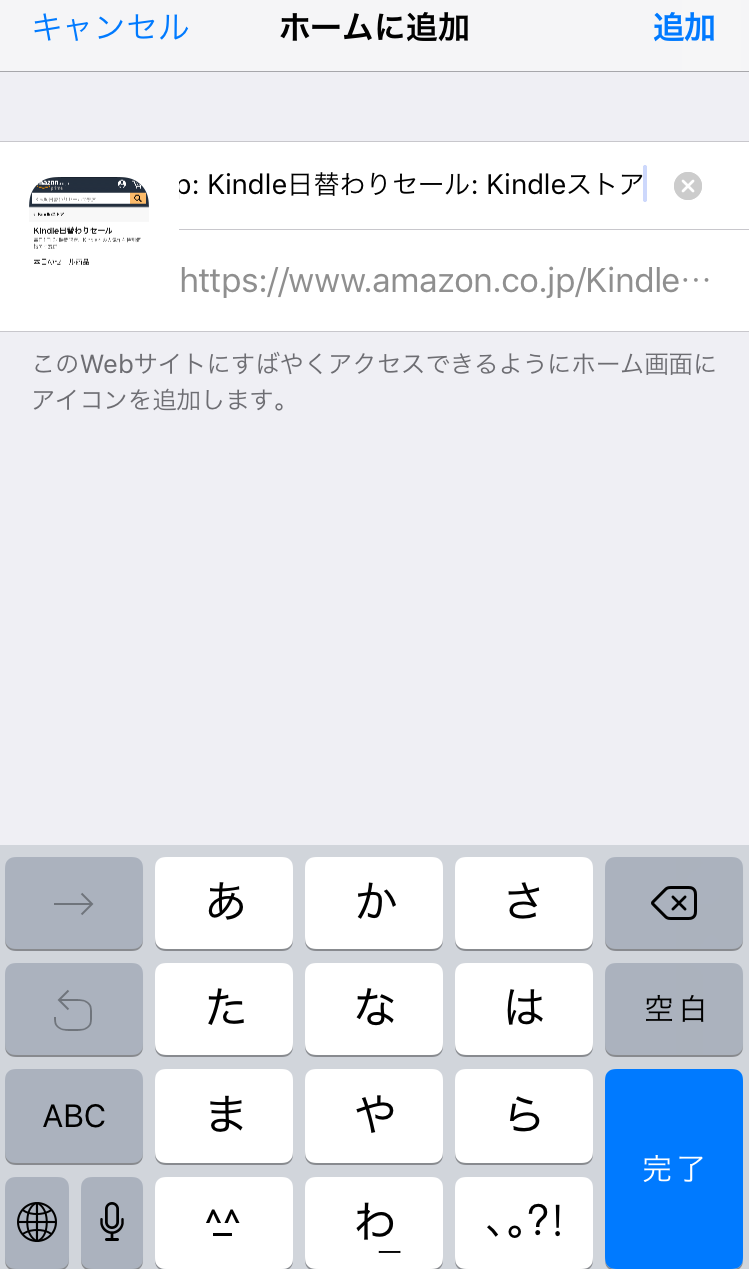The width and height of the screenshot is (749, 1269).
Task: Tap the 完了 key on keyboard
Action: tap(674, 1168)
